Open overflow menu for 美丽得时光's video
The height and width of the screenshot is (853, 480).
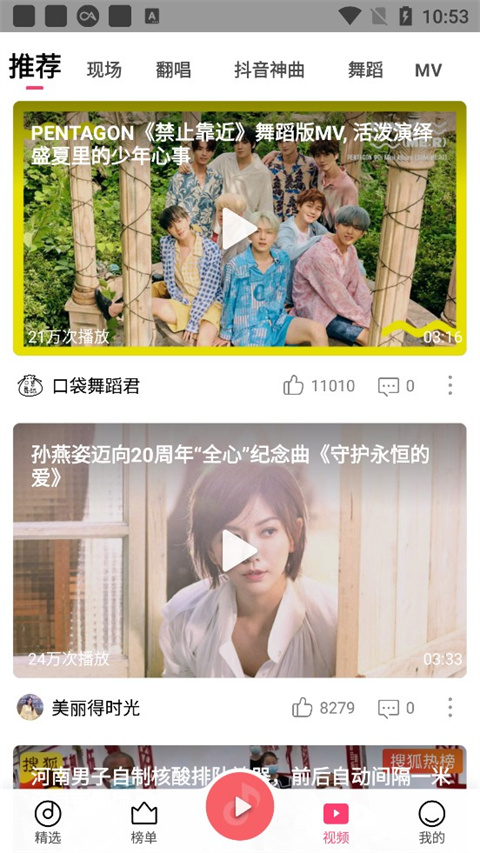click(x=450, y=707)
